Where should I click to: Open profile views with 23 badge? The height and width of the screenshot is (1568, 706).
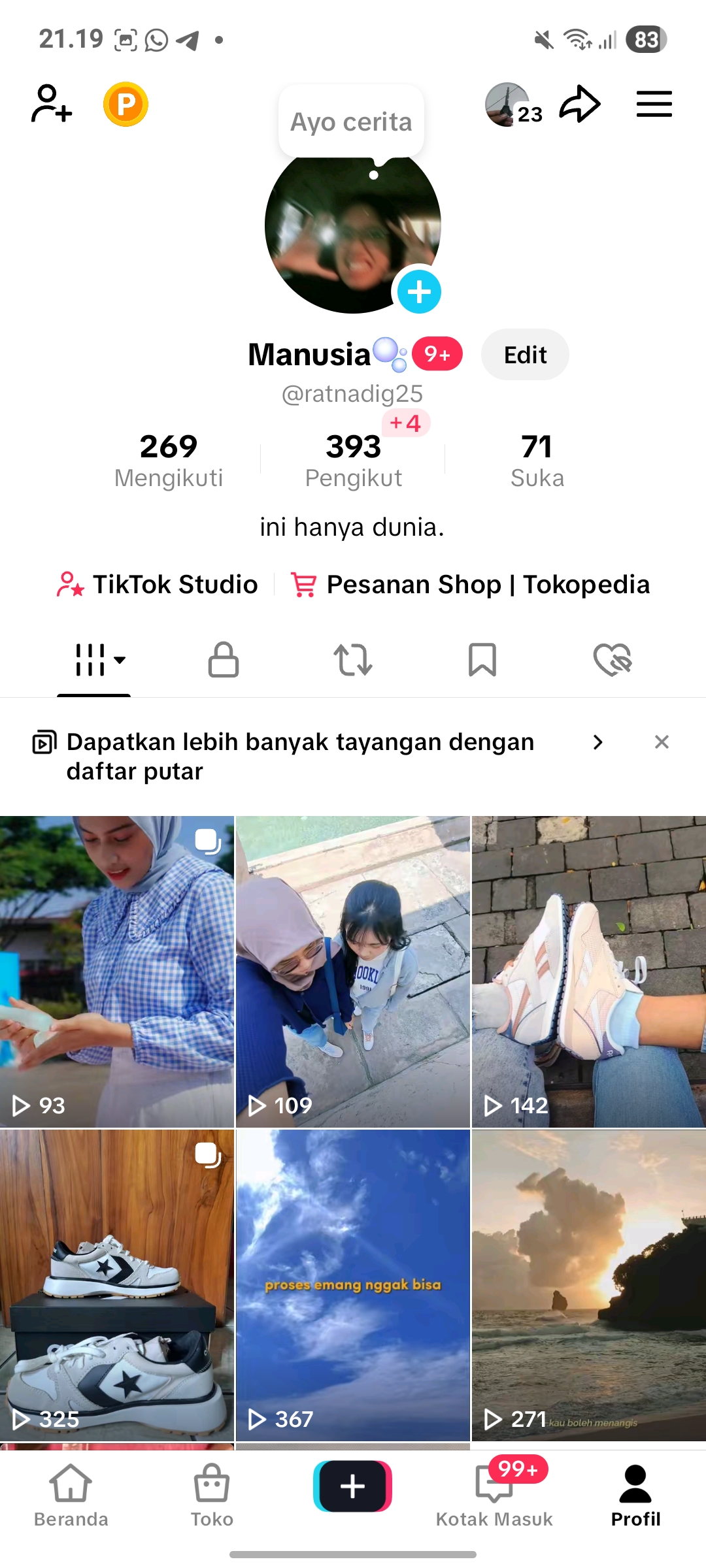(x=512, y=105)
